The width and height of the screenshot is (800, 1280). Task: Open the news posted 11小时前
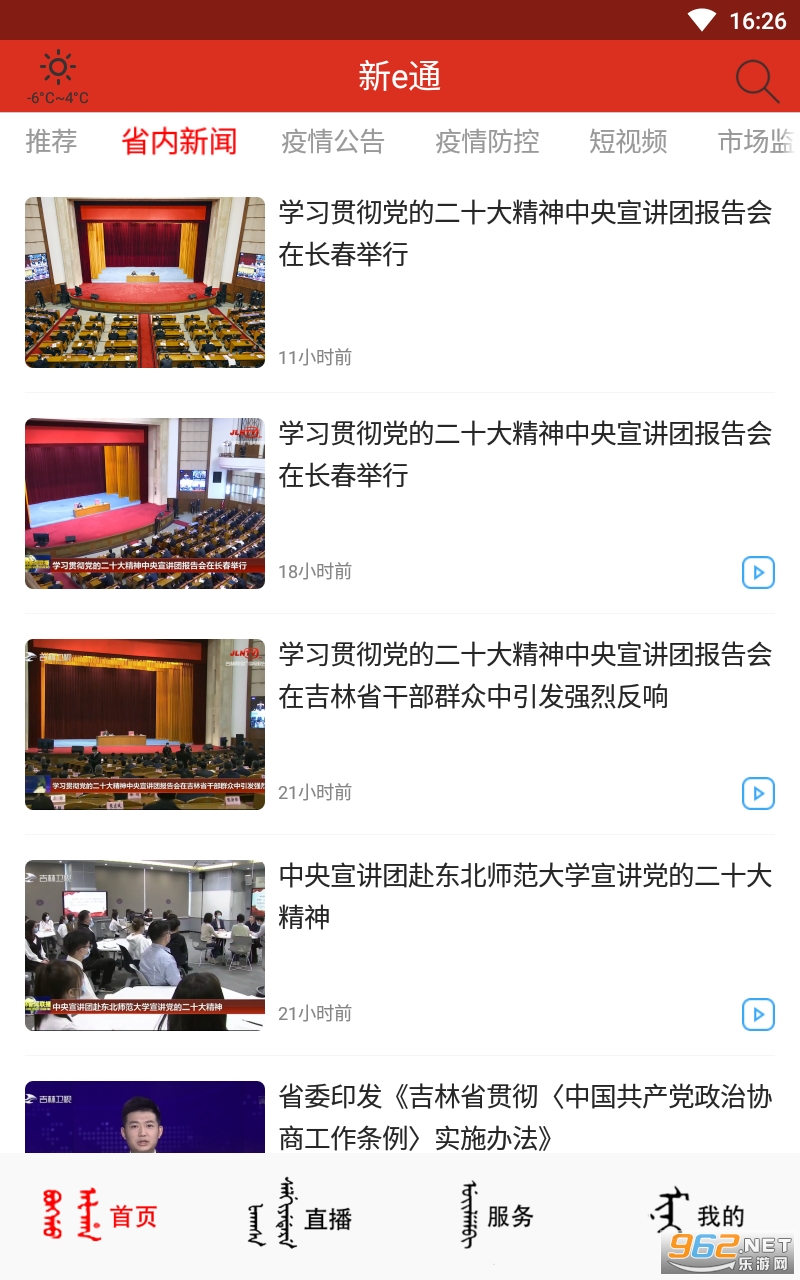click(x=525, y=234)
